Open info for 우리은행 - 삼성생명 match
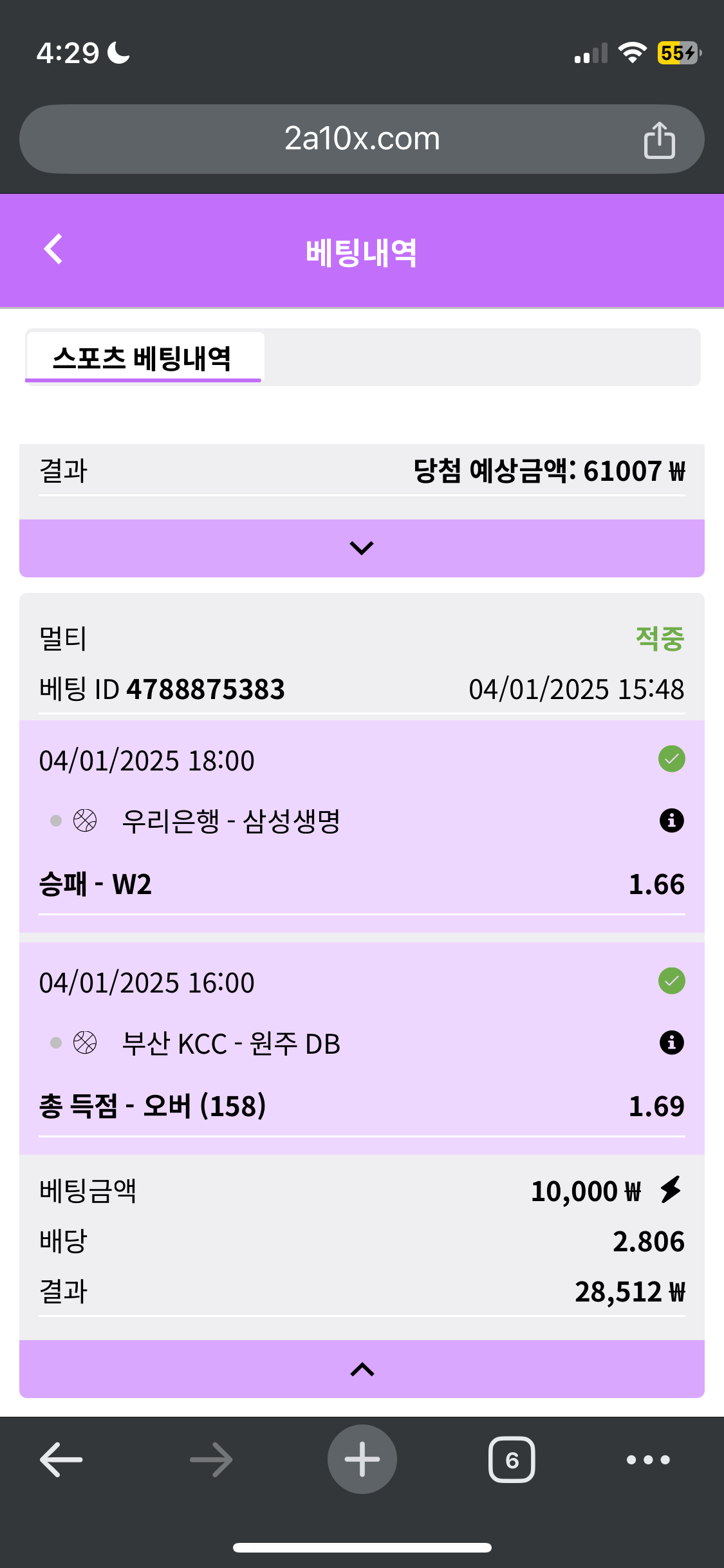 671,821
